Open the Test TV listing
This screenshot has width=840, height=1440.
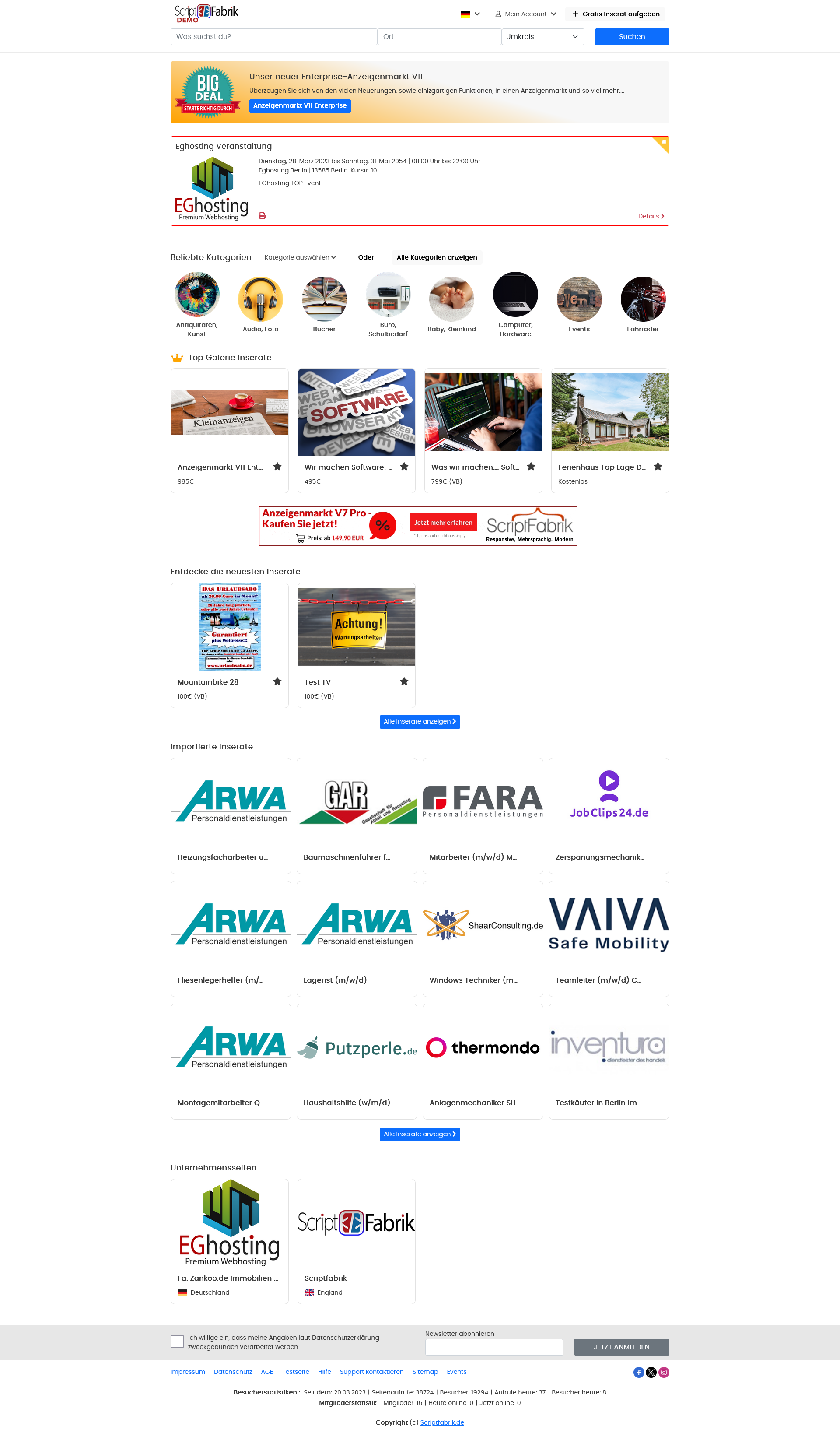pos(318,682)
